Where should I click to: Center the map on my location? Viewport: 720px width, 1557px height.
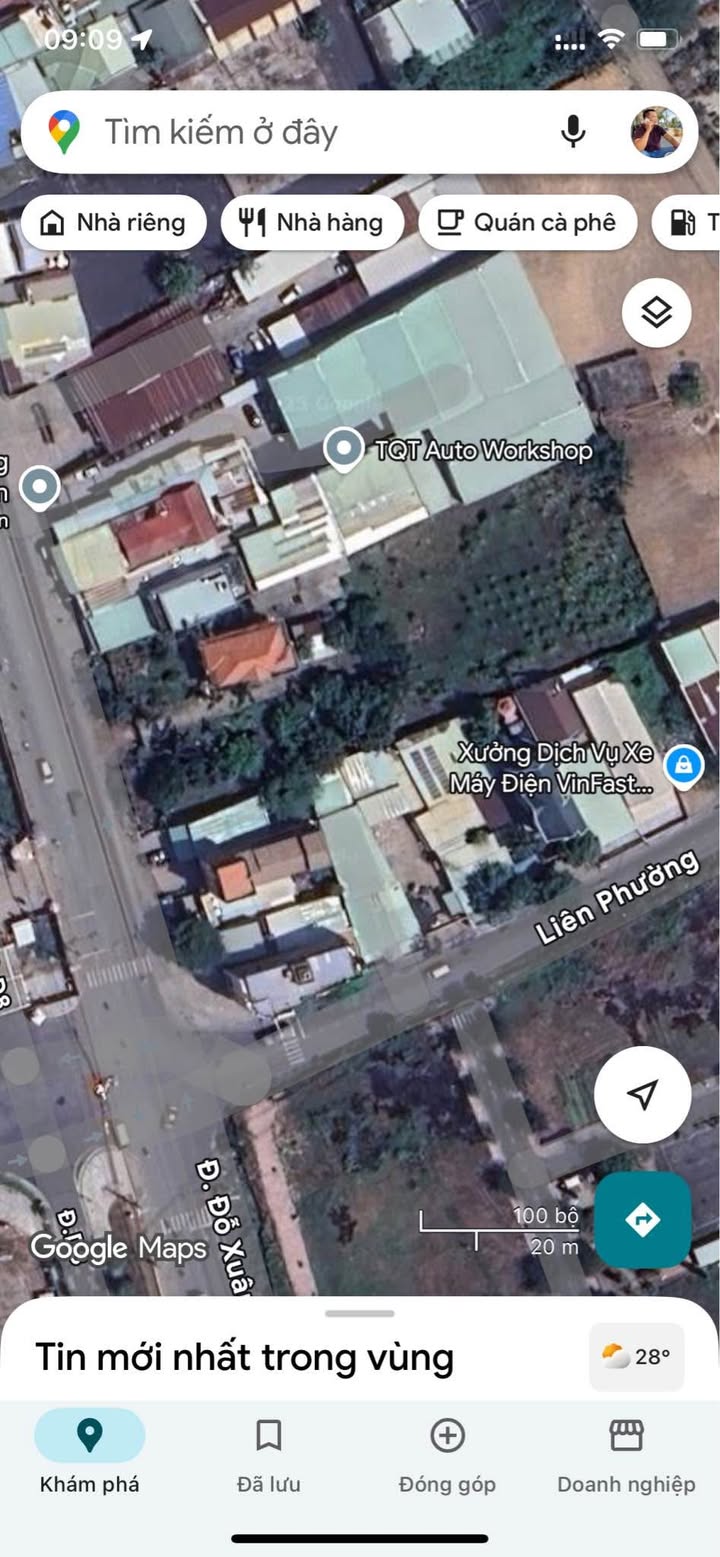click(643, 1094)
